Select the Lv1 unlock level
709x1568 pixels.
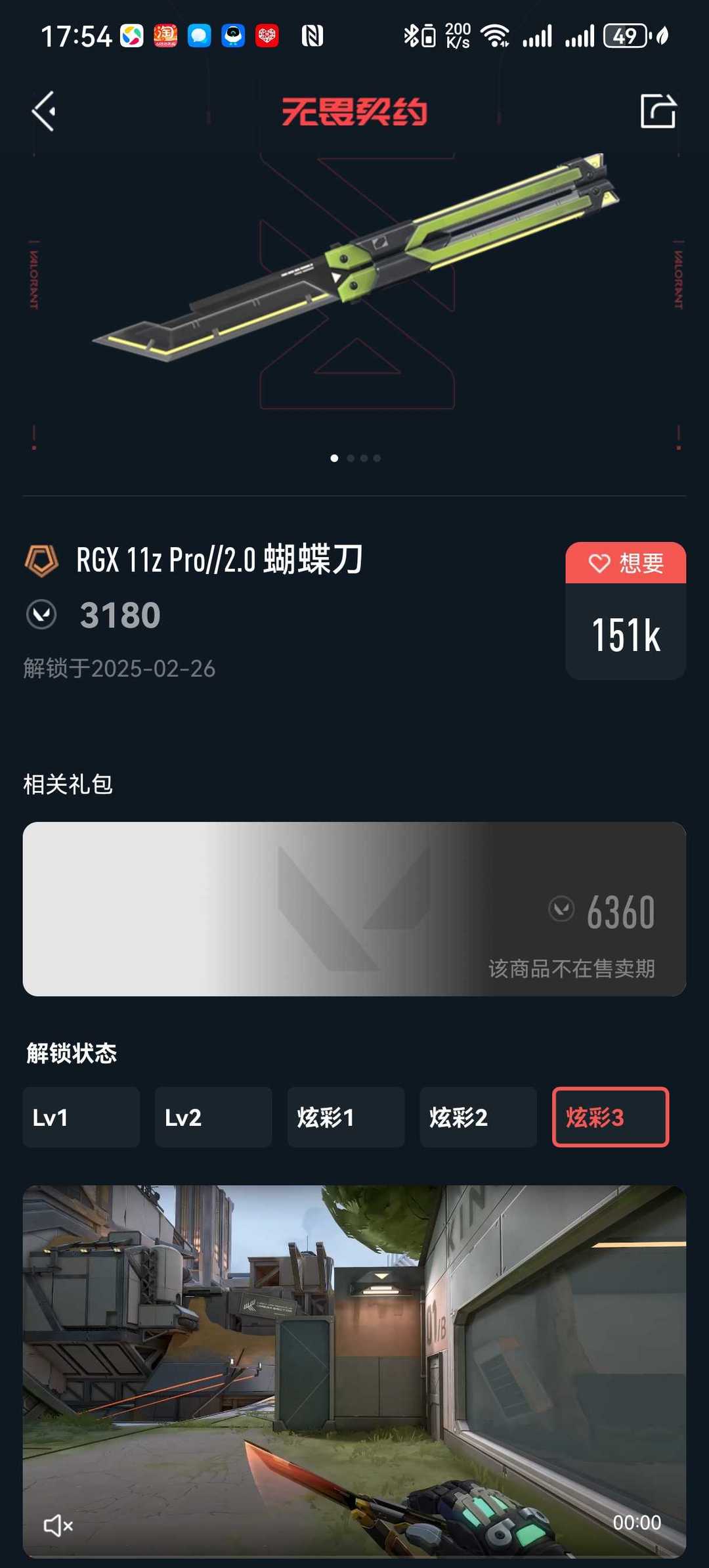pos(81,1117)
